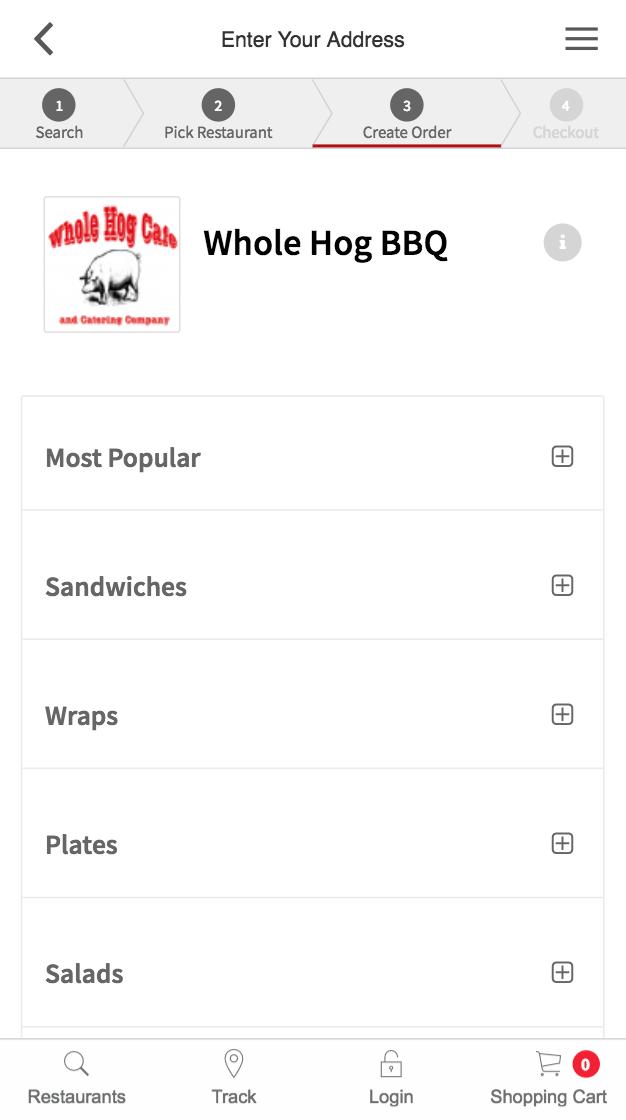View the Shopping Cart
The height and width of the screenshot is (1120, 626).
click(x=549, y=1078)
